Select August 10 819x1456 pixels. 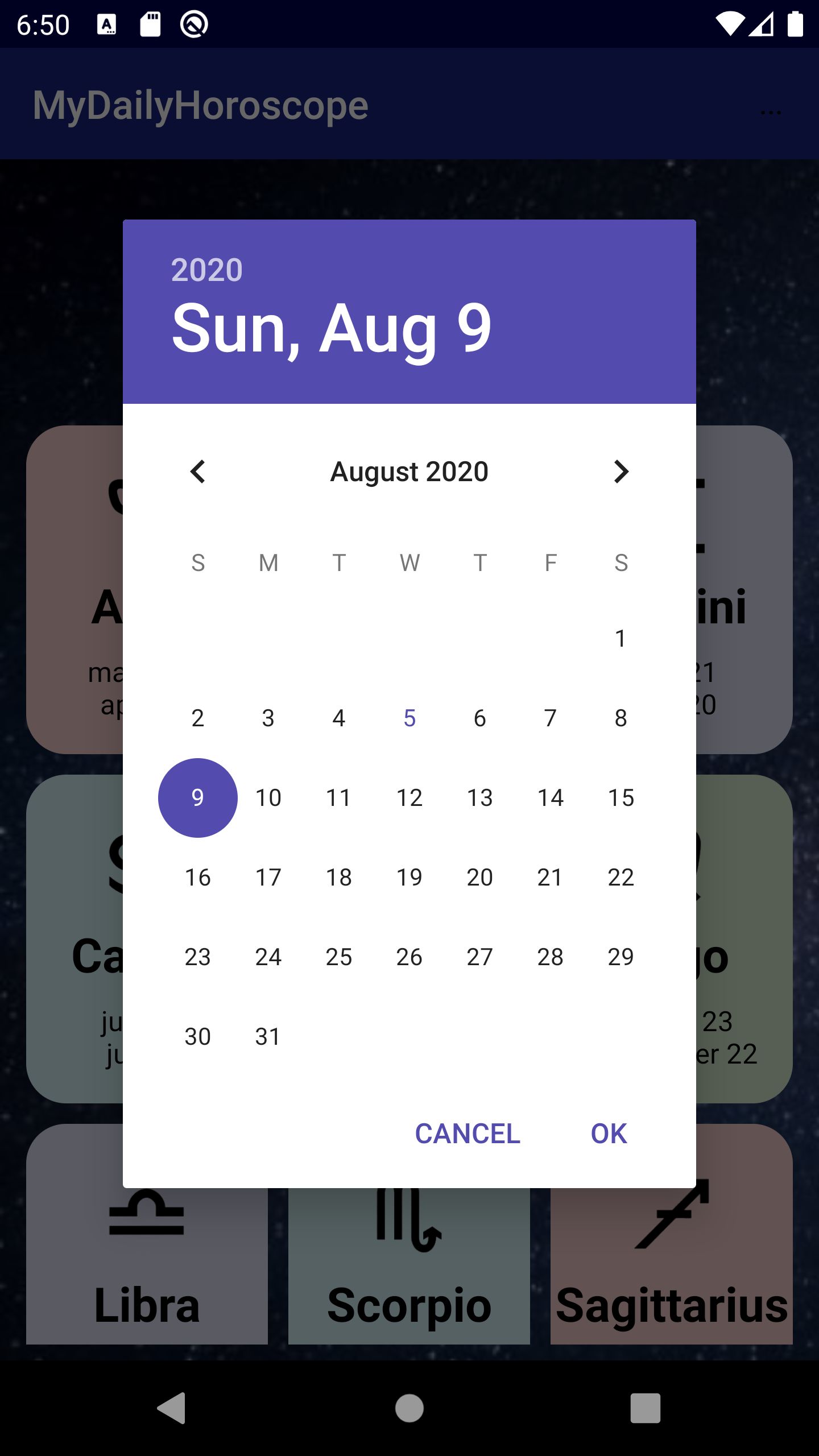coord(268,798)
